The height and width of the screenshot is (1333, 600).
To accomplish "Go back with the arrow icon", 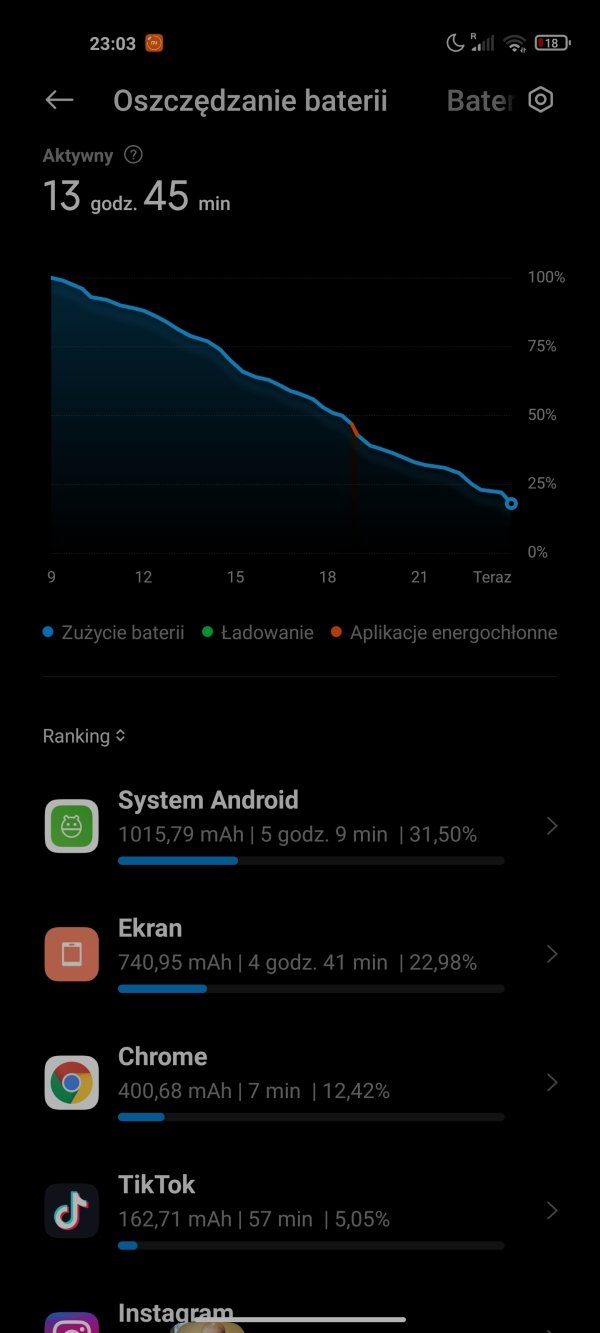I will tap(60, 100).
